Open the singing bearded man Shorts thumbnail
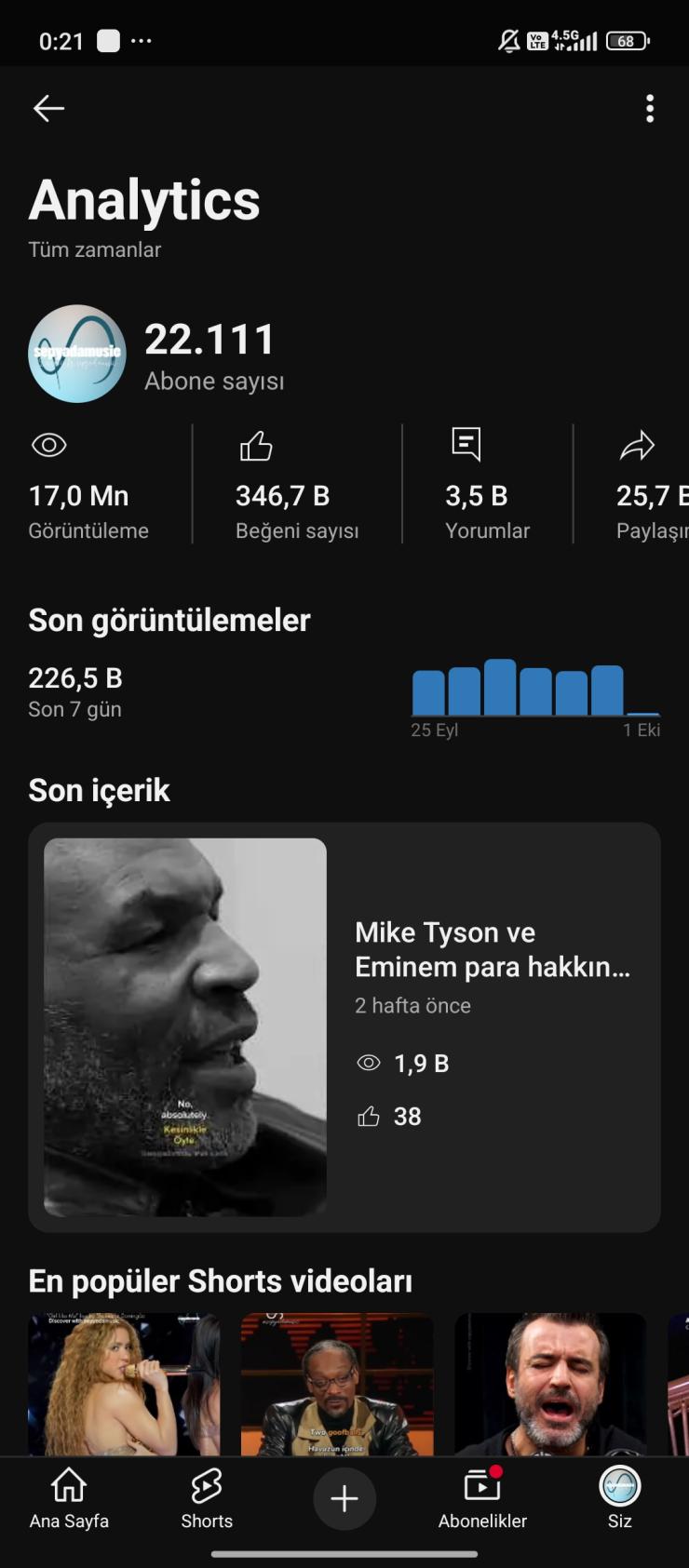This screenshot has width=689, height=1568. [550, 1384]
